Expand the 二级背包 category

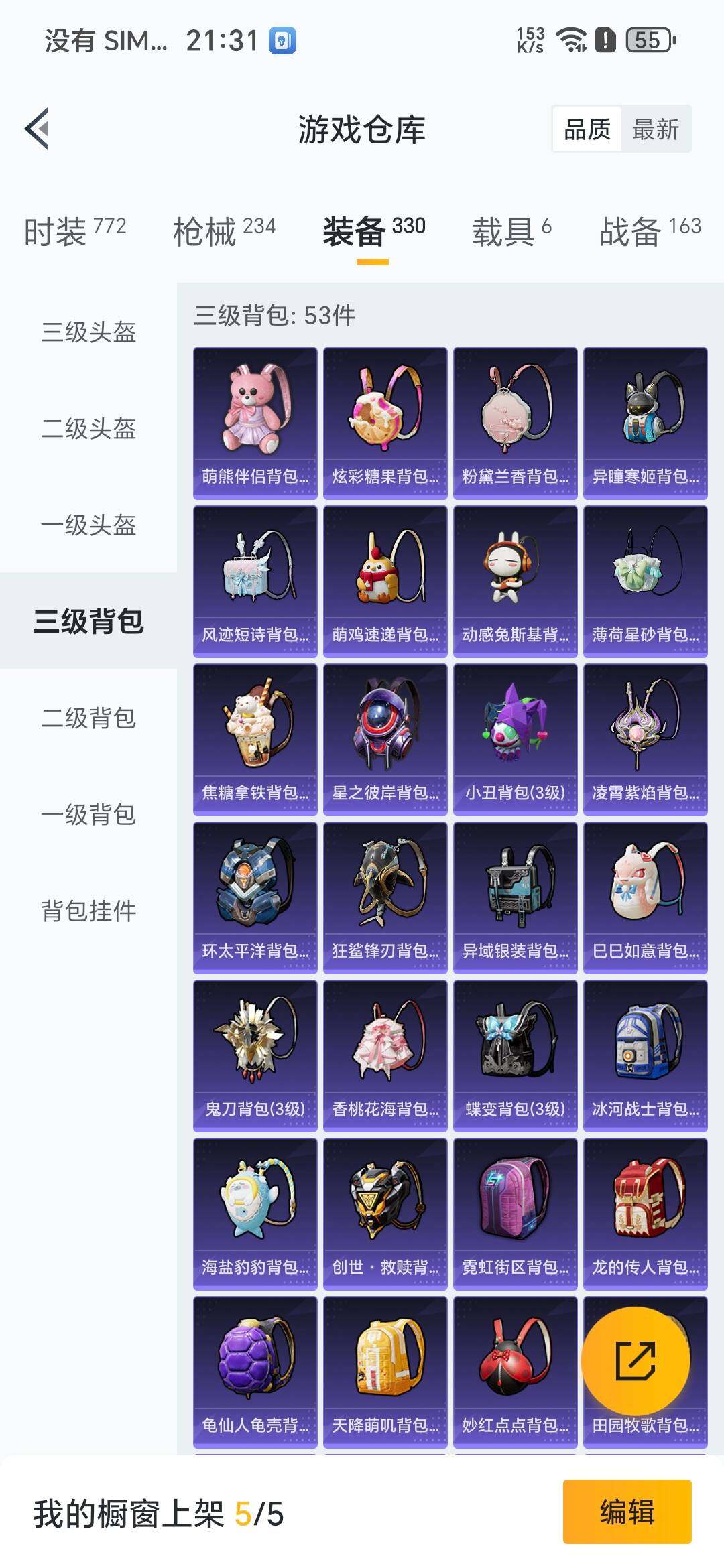pos(87,718)
